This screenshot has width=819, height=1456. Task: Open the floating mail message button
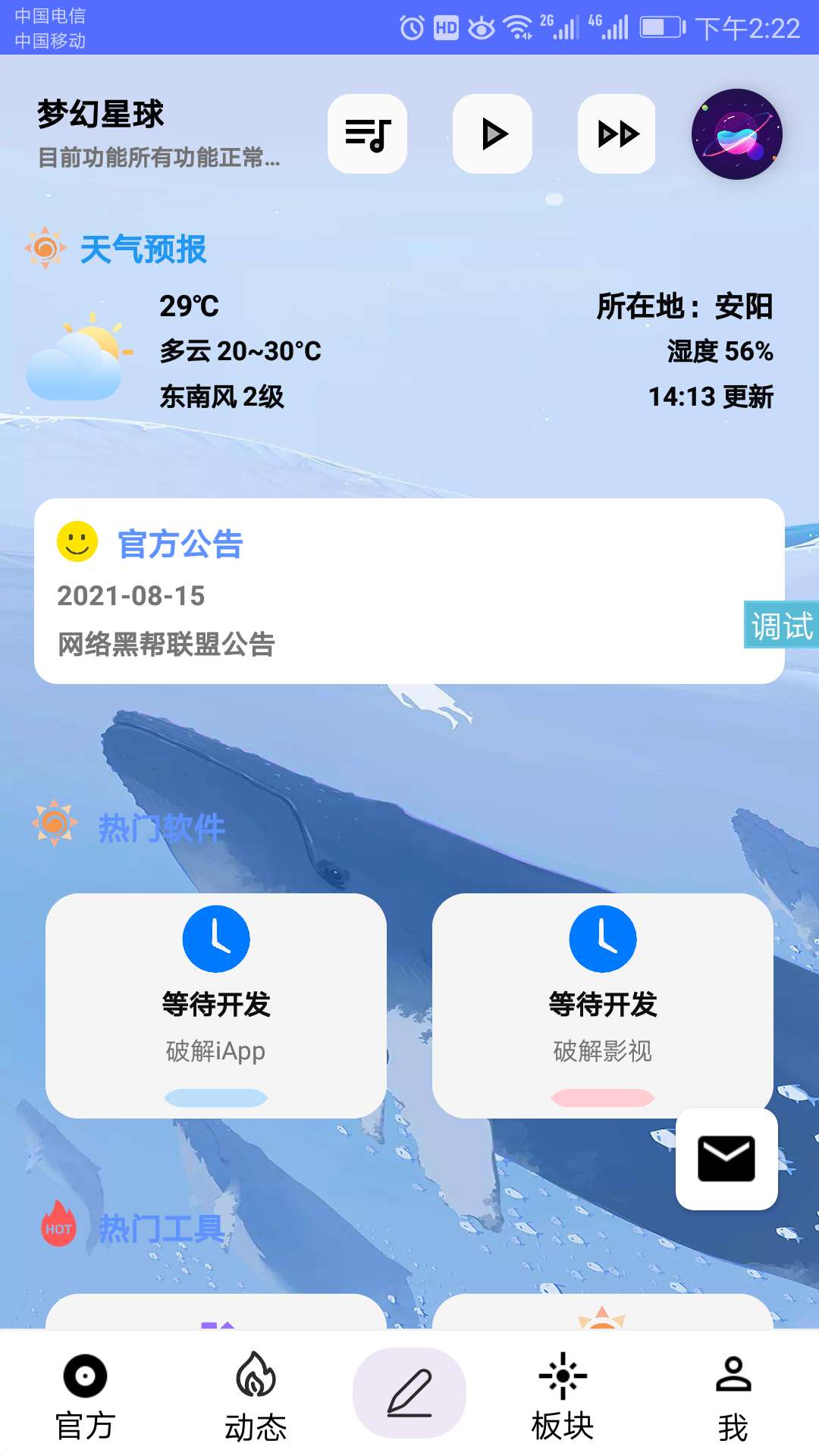(x=726, y=1159)
